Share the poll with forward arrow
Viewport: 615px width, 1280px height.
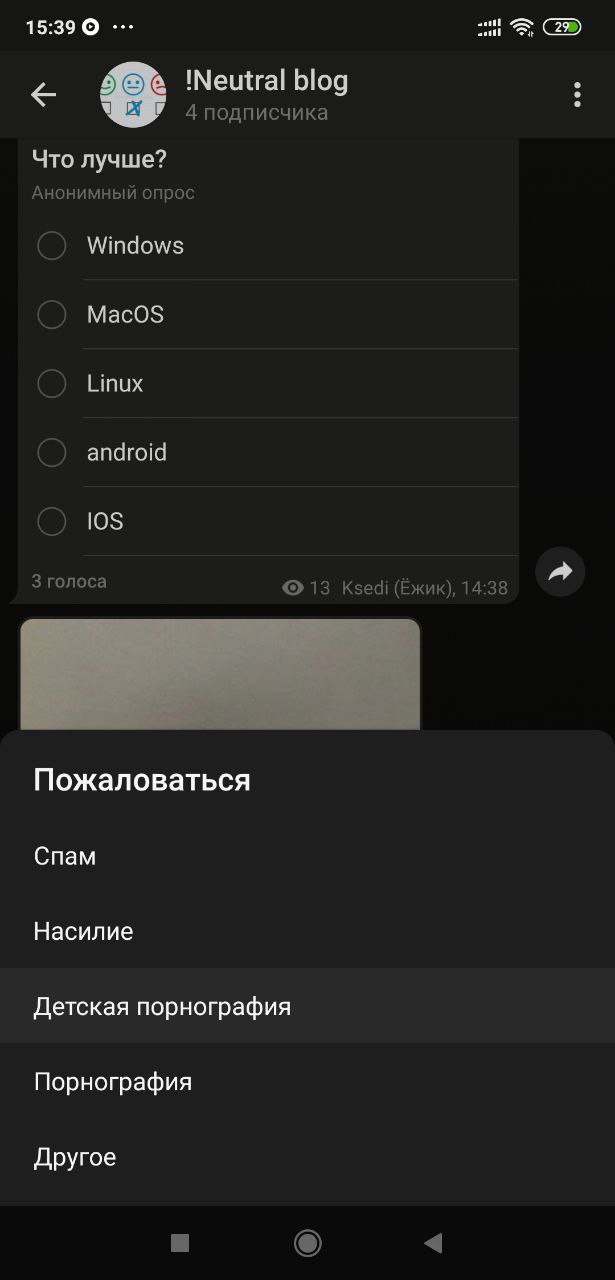[560, 572]
